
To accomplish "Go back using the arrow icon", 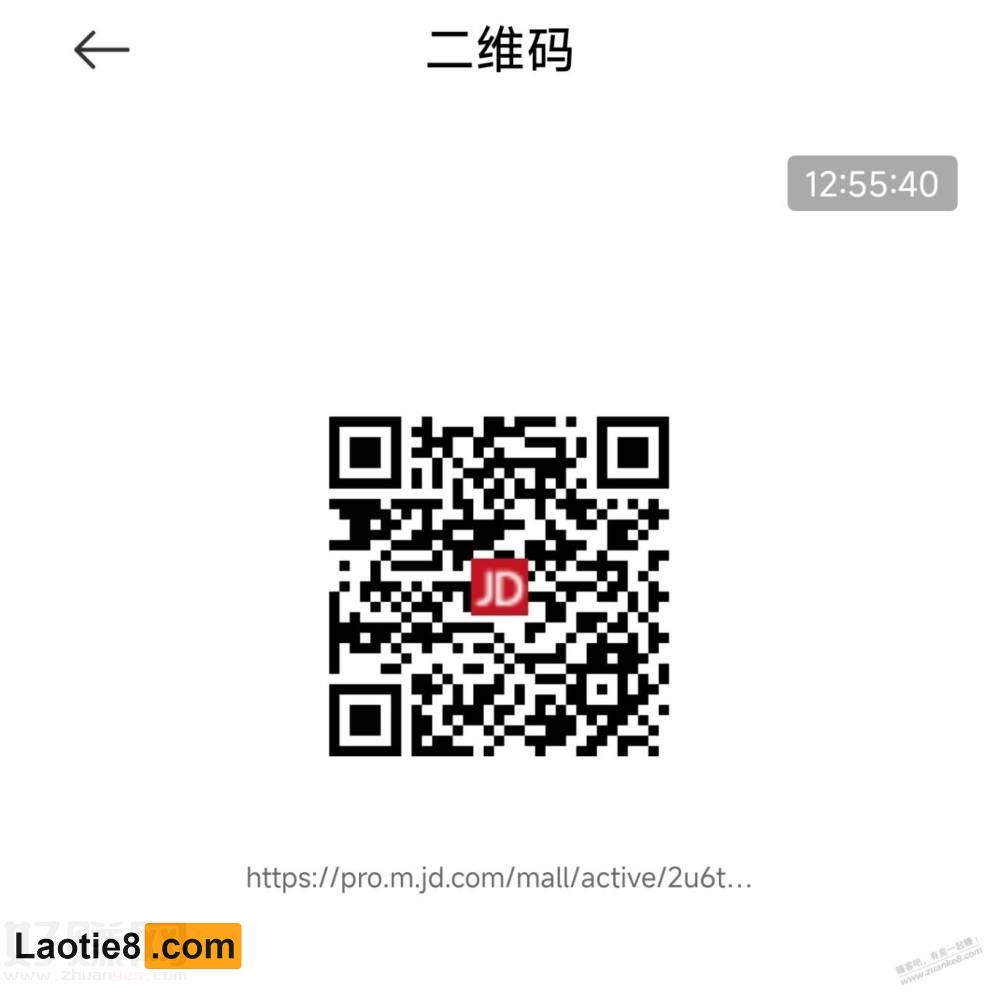I will (x=101, y=50).
